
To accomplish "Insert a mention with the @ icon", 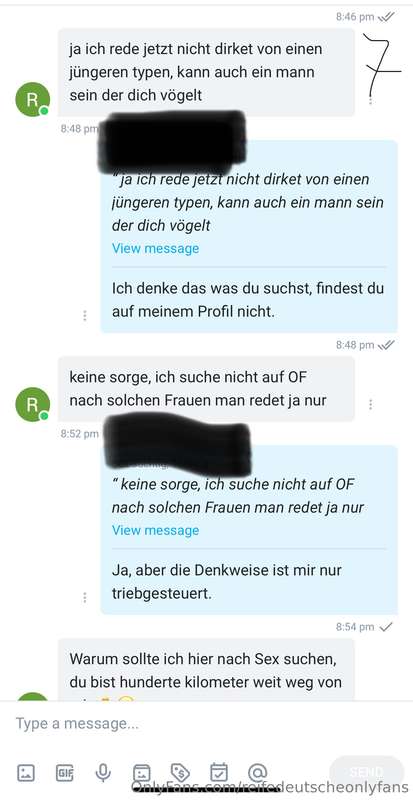I will 258,773.
